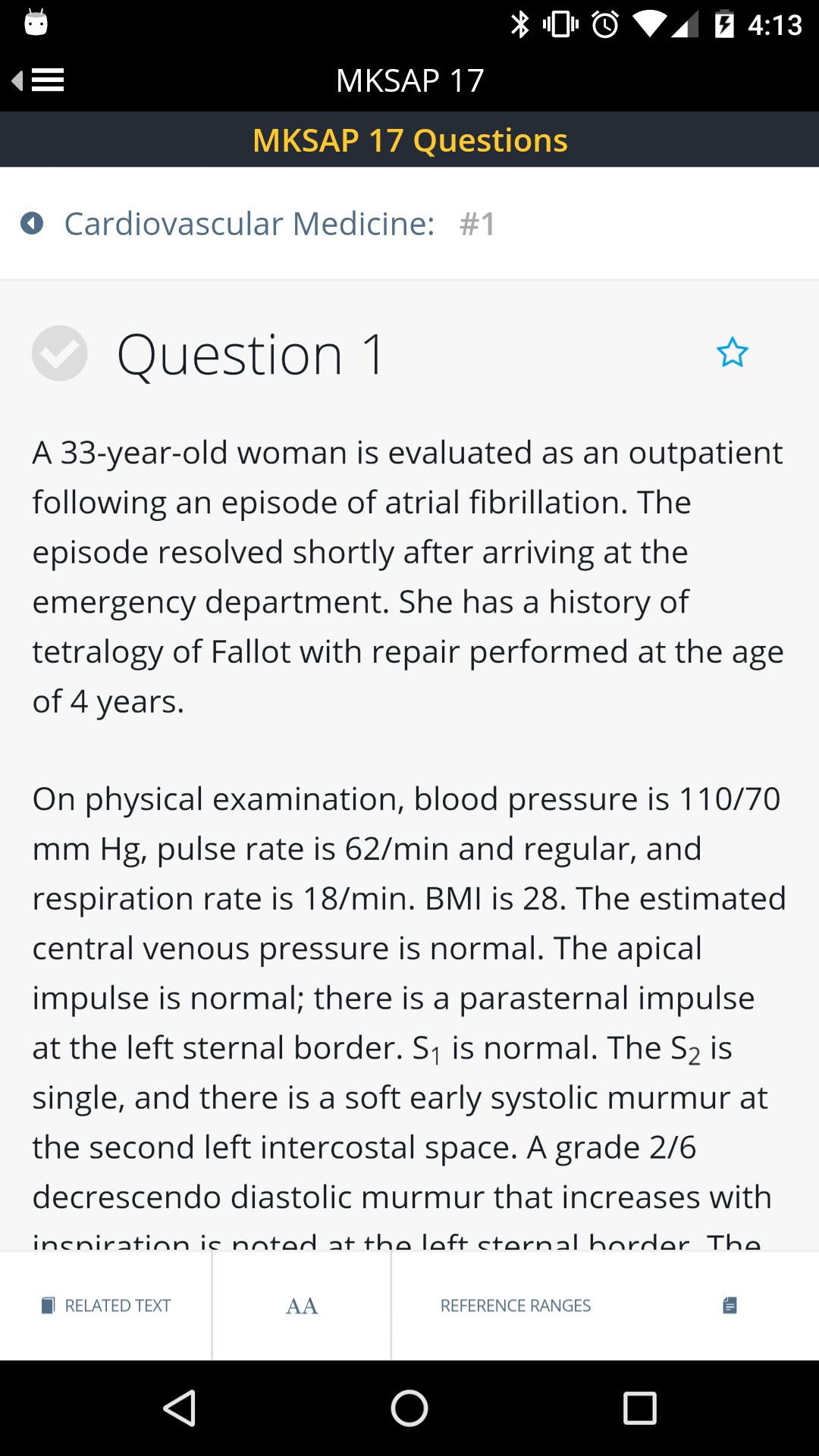Mark Question 1 with the checkmark
Screen dimensions: 819x1456
[59, 353]
